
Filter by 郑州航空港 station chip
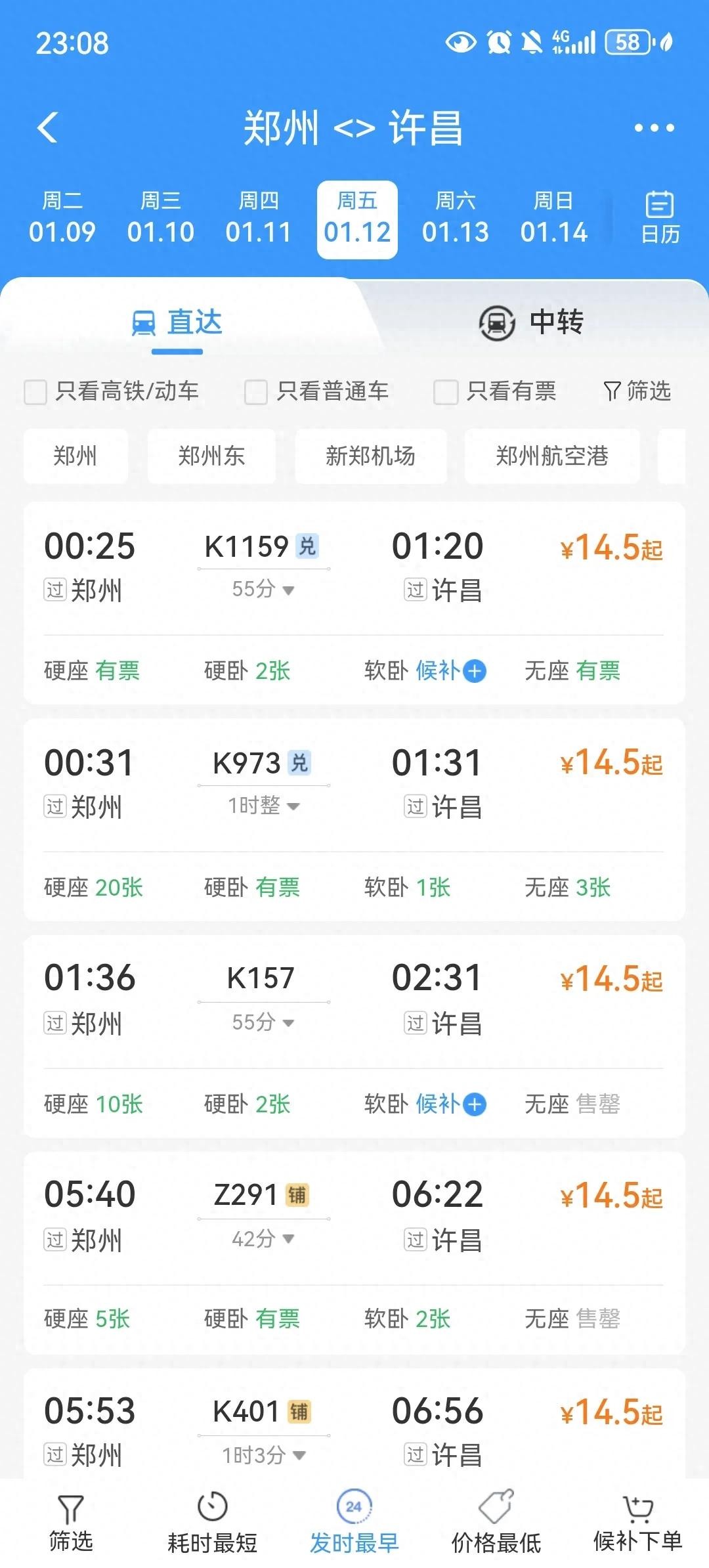pos(551,456)
